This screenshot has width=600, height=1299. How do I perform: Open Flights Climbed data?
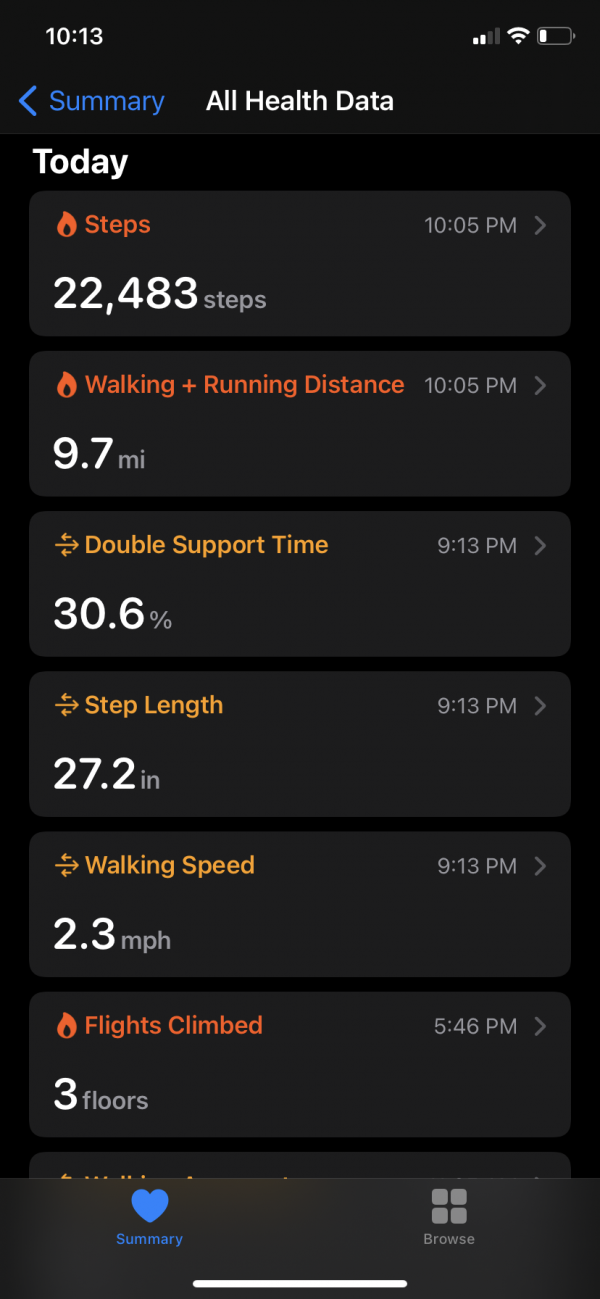click(x=299, y=1063)
